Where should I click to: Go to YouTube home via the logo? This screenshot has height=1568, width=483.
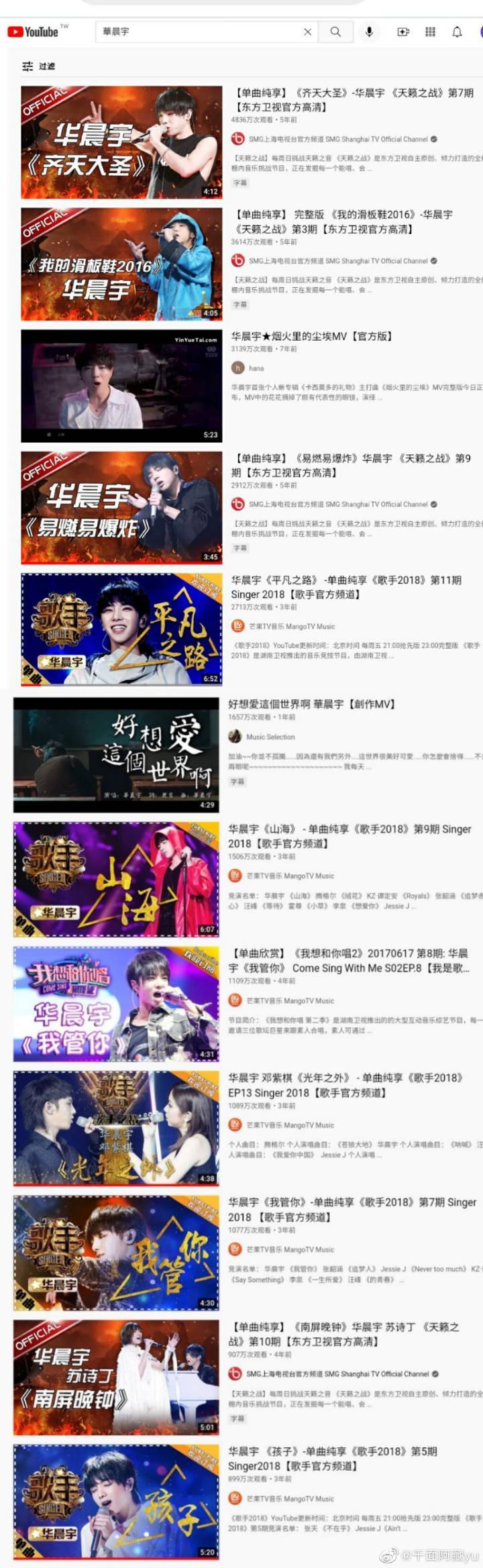34,32
